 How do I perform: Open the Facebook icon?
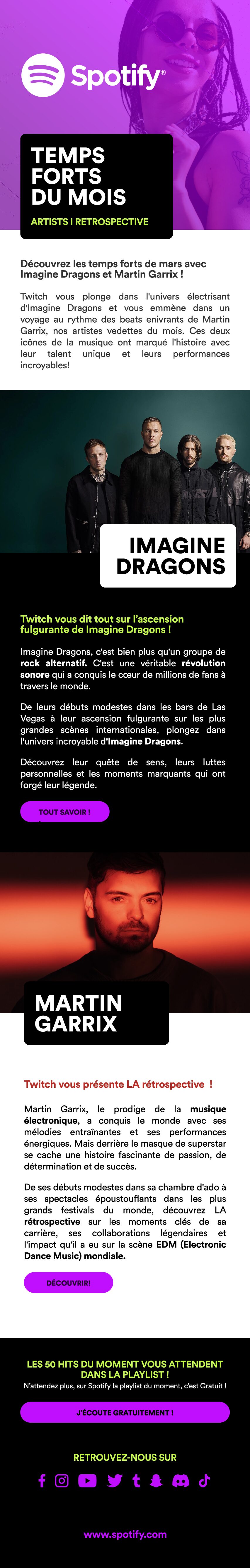click(42, 1481)
